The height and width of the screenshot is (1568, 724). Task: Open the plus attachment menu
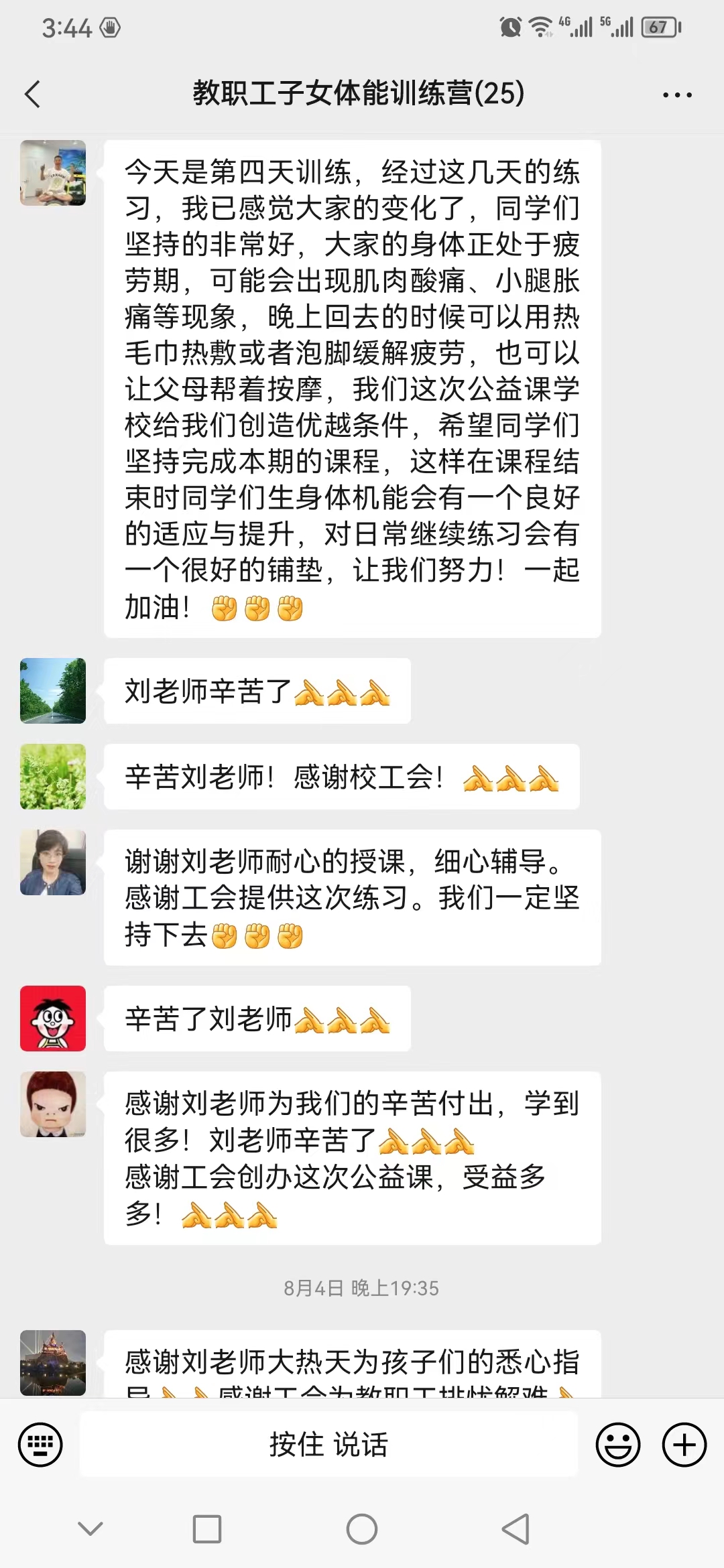[x=684, y=1445]
